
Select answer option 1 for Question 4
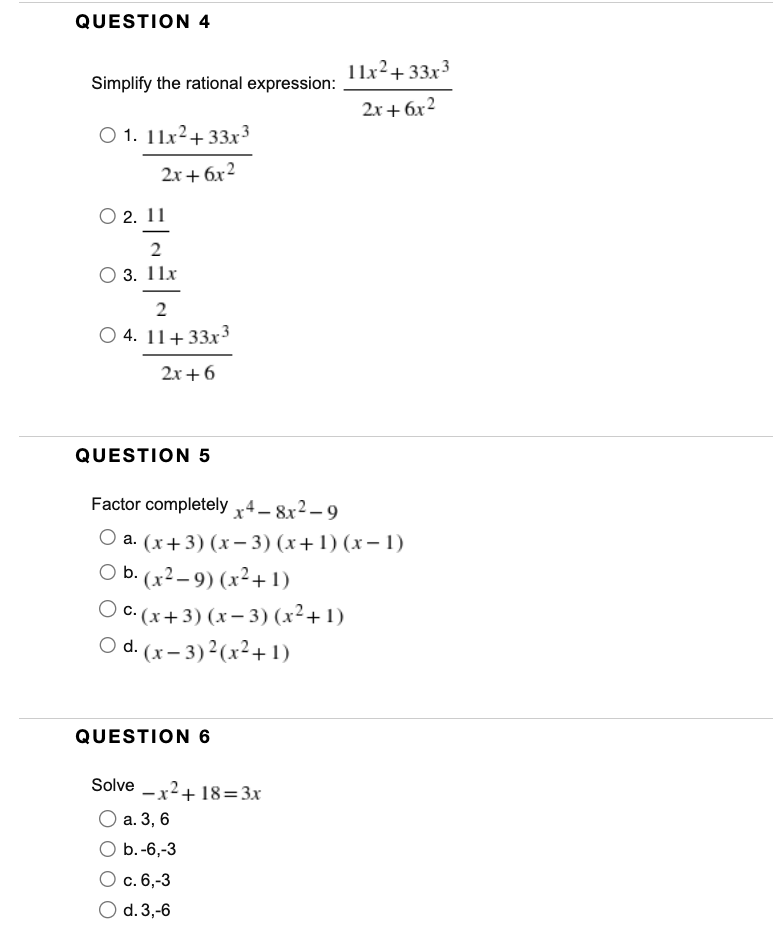tap(105, 136)
